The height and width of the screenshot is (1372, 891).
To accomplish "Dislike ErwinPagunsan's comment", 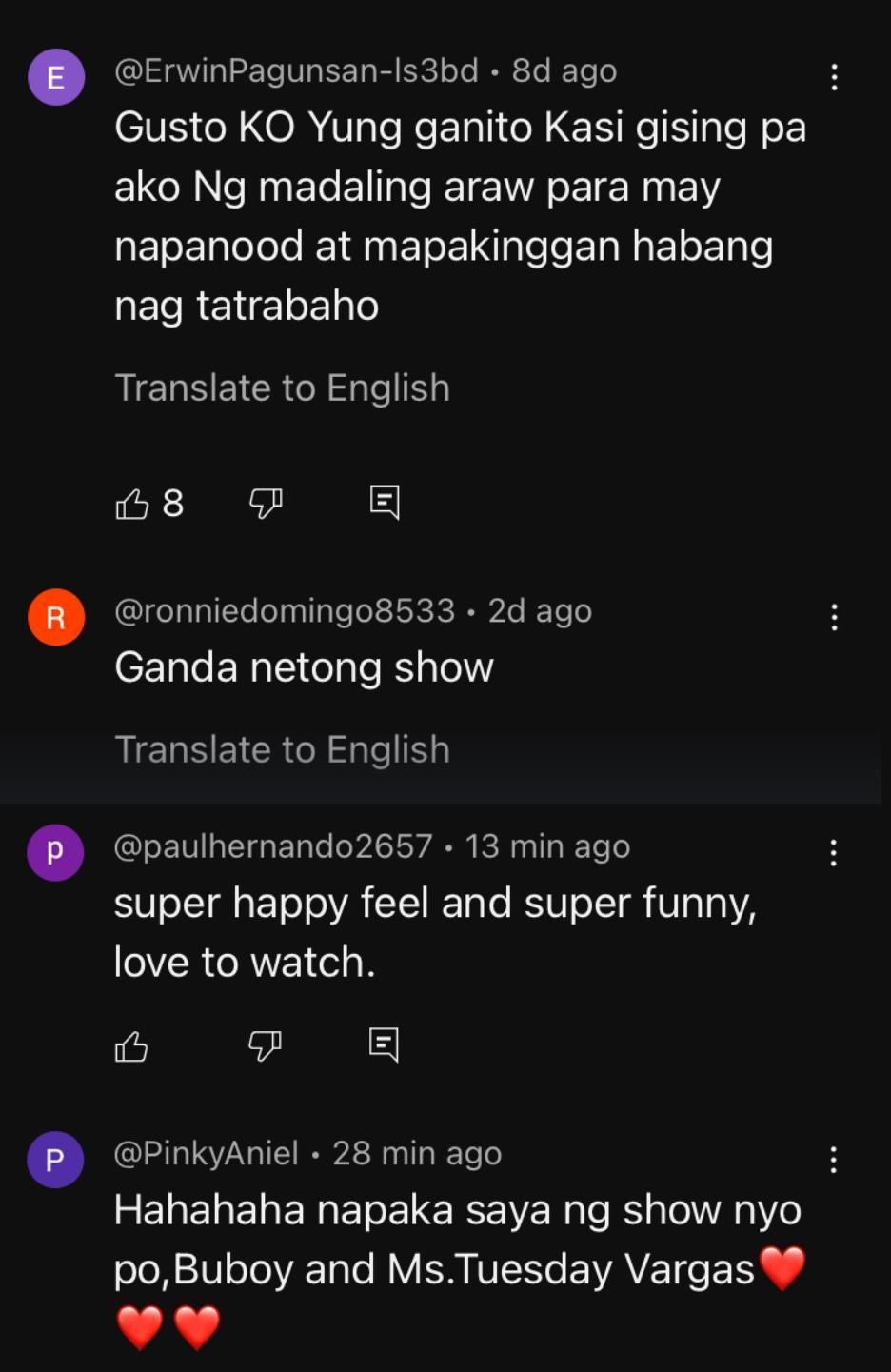I will click(x=266, y=503).
